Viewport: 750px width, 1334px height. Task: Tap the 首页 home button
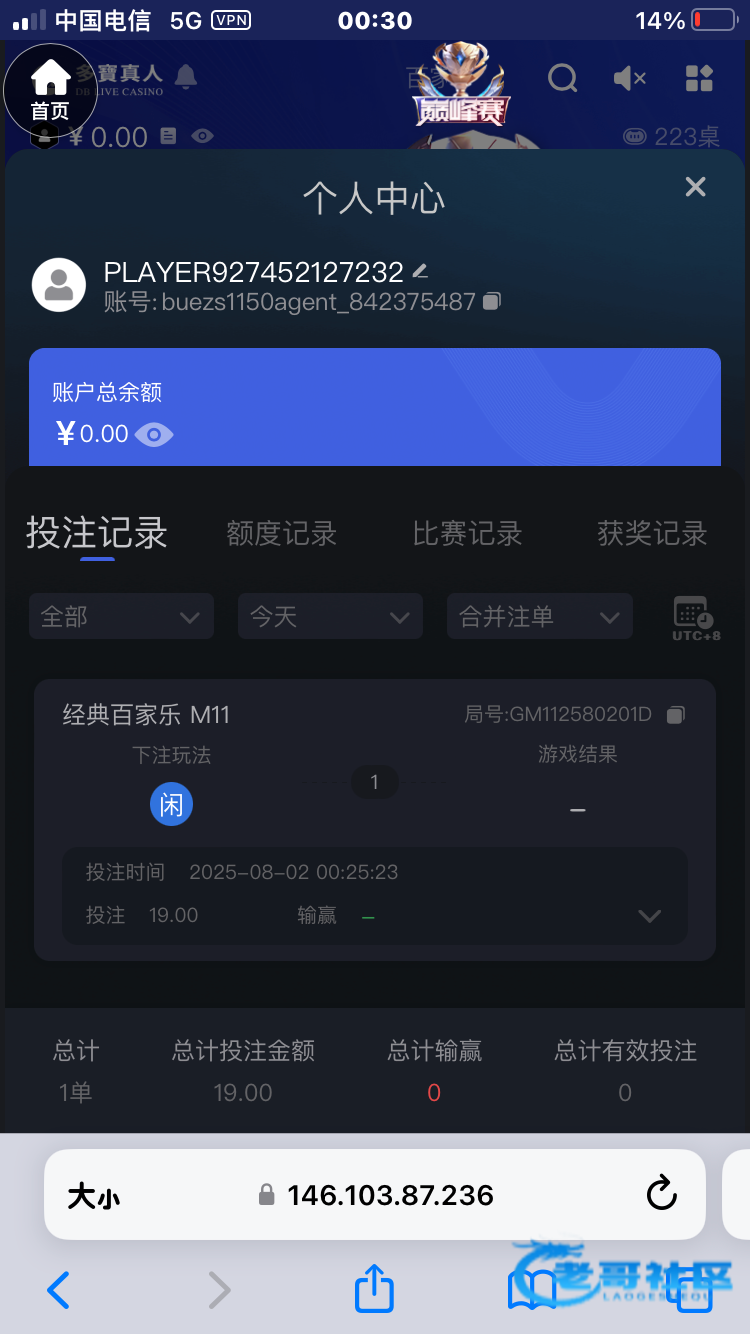(x=50, y=90)
